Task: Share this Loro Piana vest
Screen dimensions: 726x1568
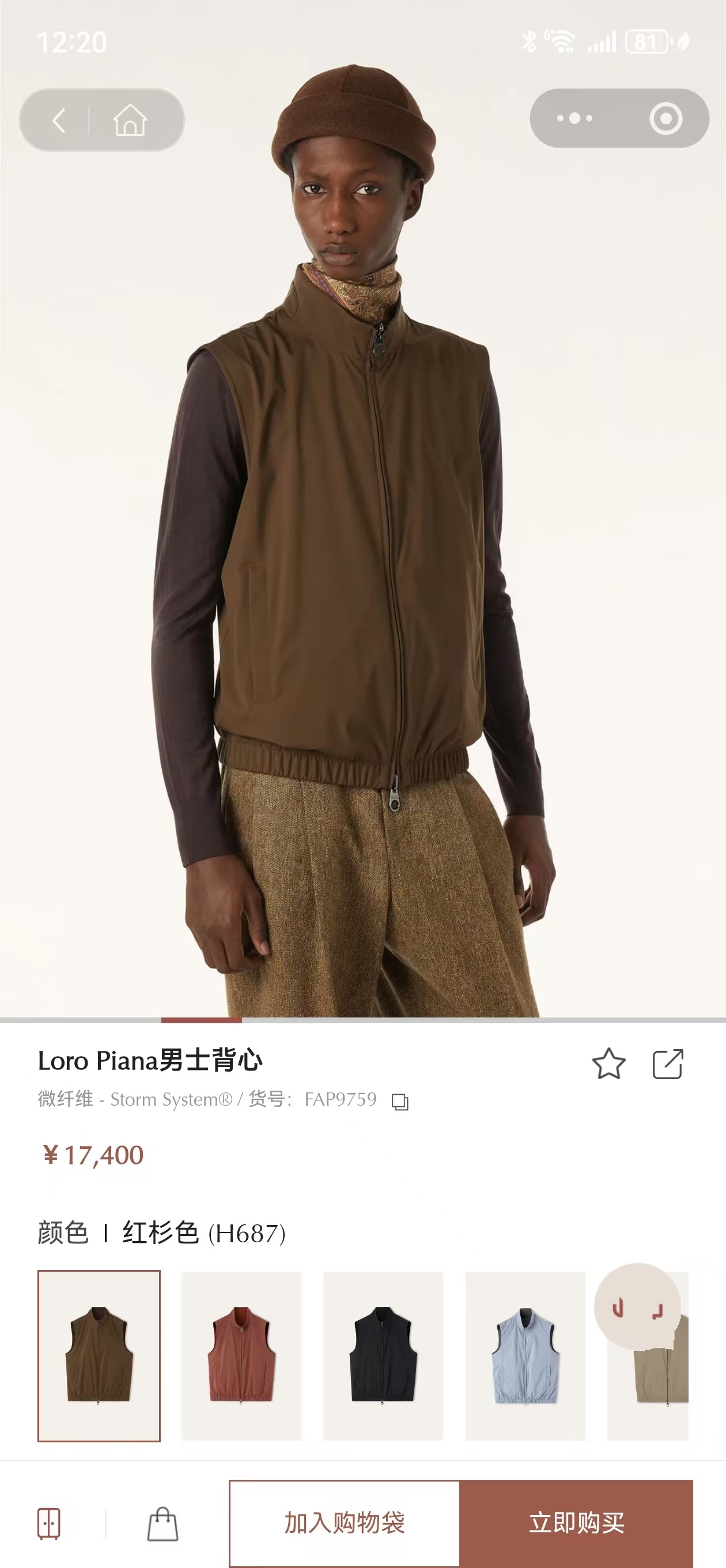Action: point(668,1064)
